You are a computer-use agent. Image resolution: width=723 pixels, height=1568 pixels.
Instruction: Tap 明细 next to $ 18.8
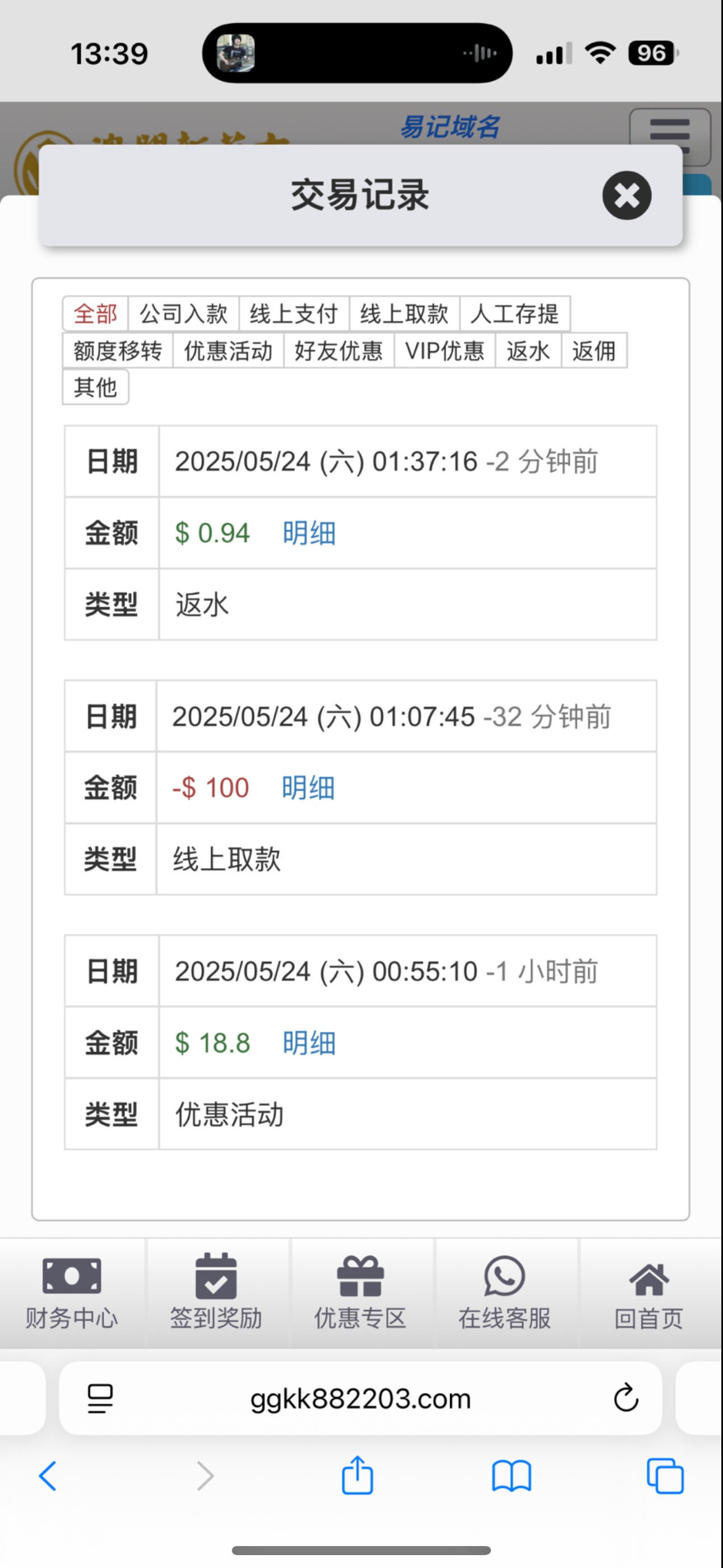click(309, 1043)
